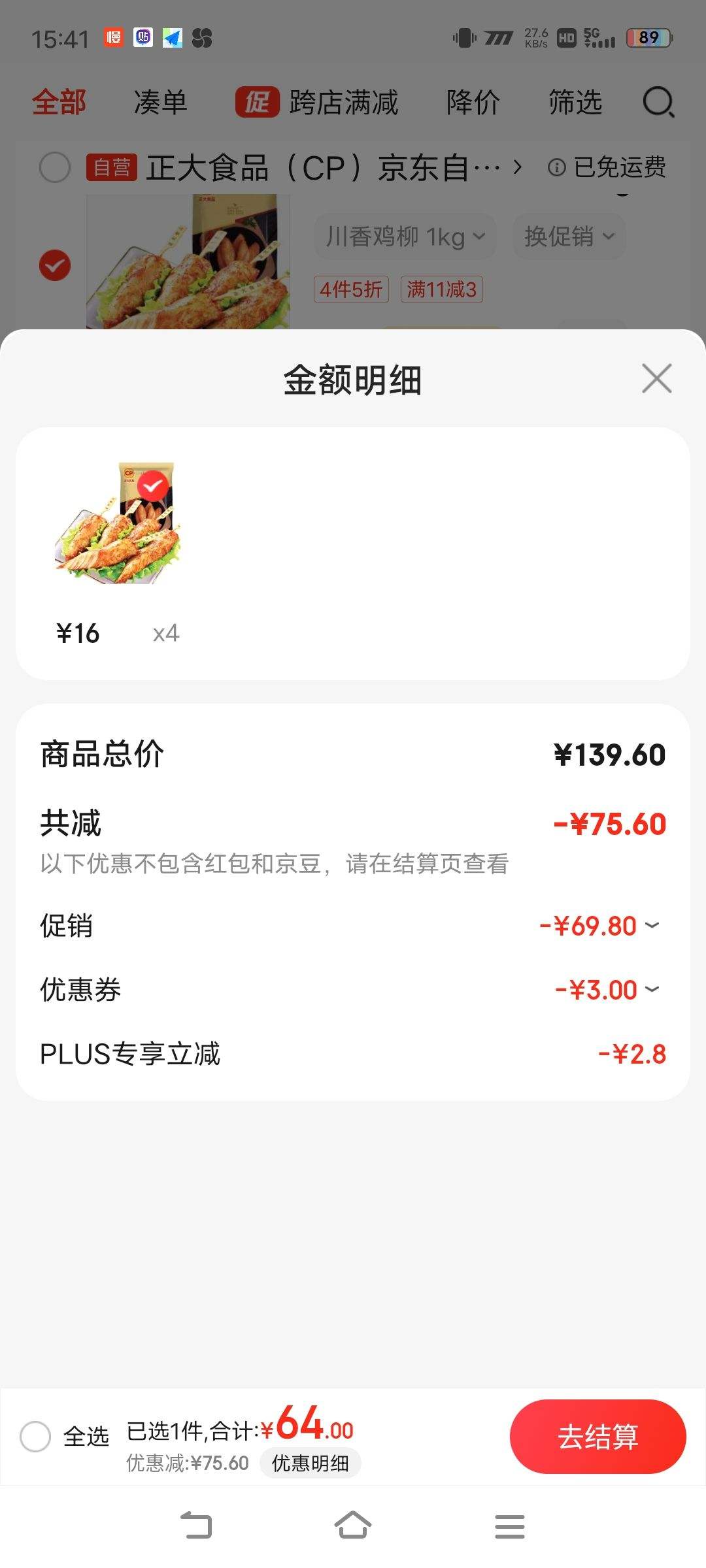Tap the home icon in the navigation bar

tap(353, 1524)
